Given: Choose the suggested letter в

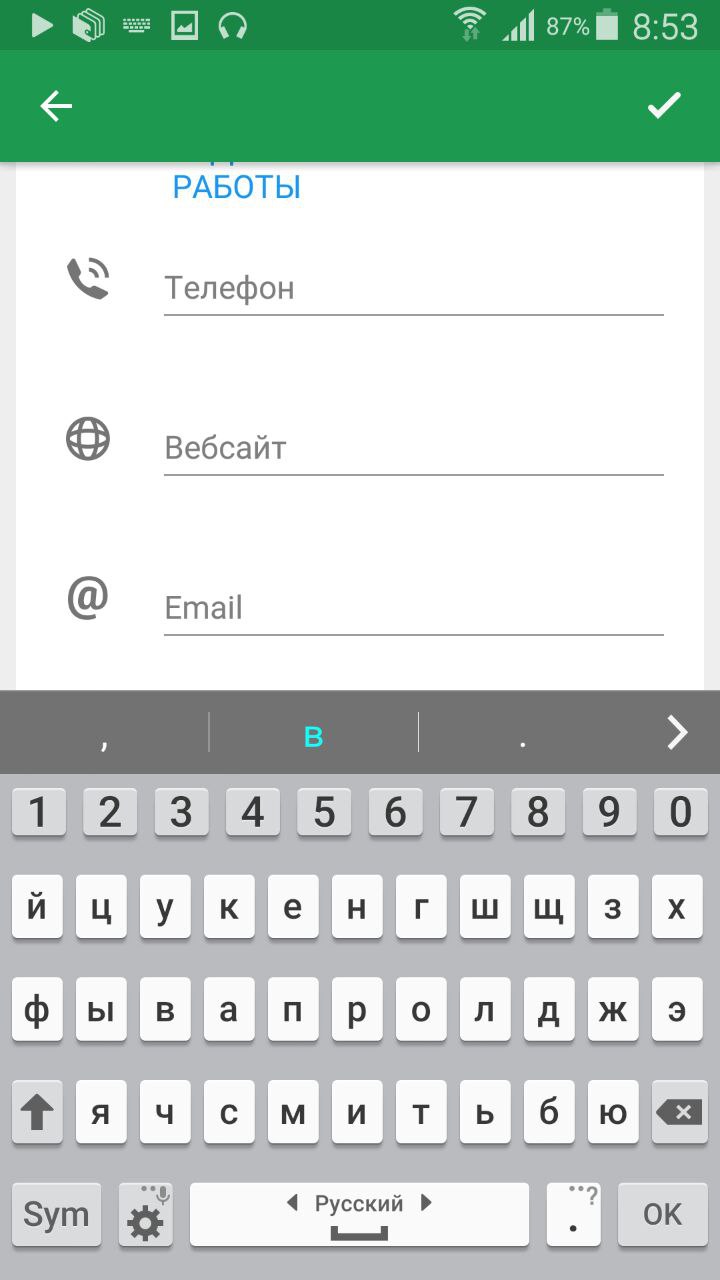Looking at the screenshot, I should pos(313,735).
